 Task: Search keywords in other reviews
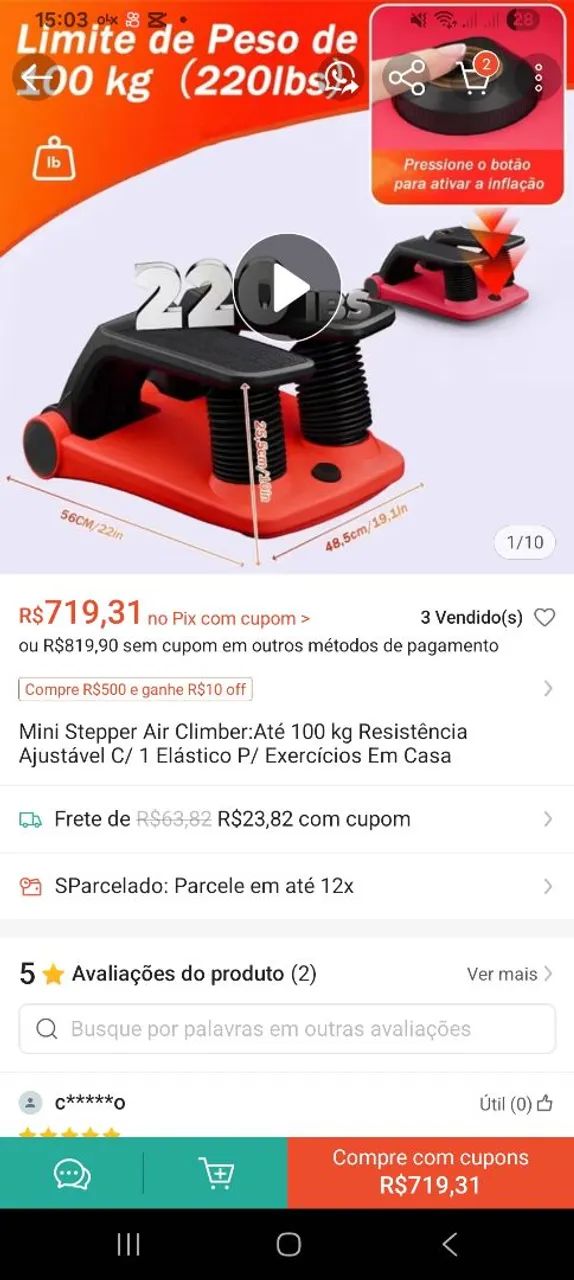[x=287, y=1029]
